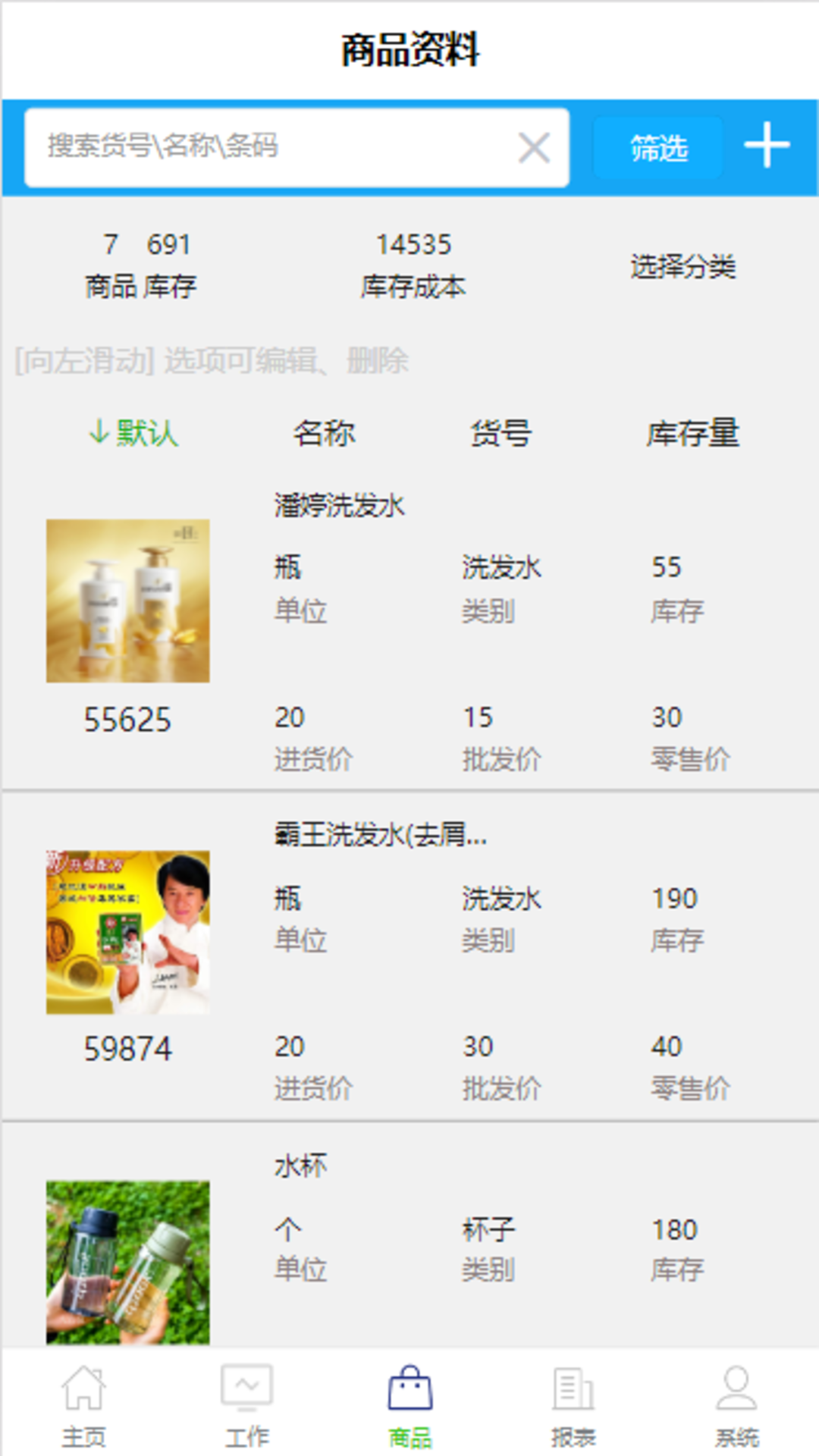Open the 水杯 product row
The image size is (819, 1456).
pyautogui.click(x=409, y=1244)
